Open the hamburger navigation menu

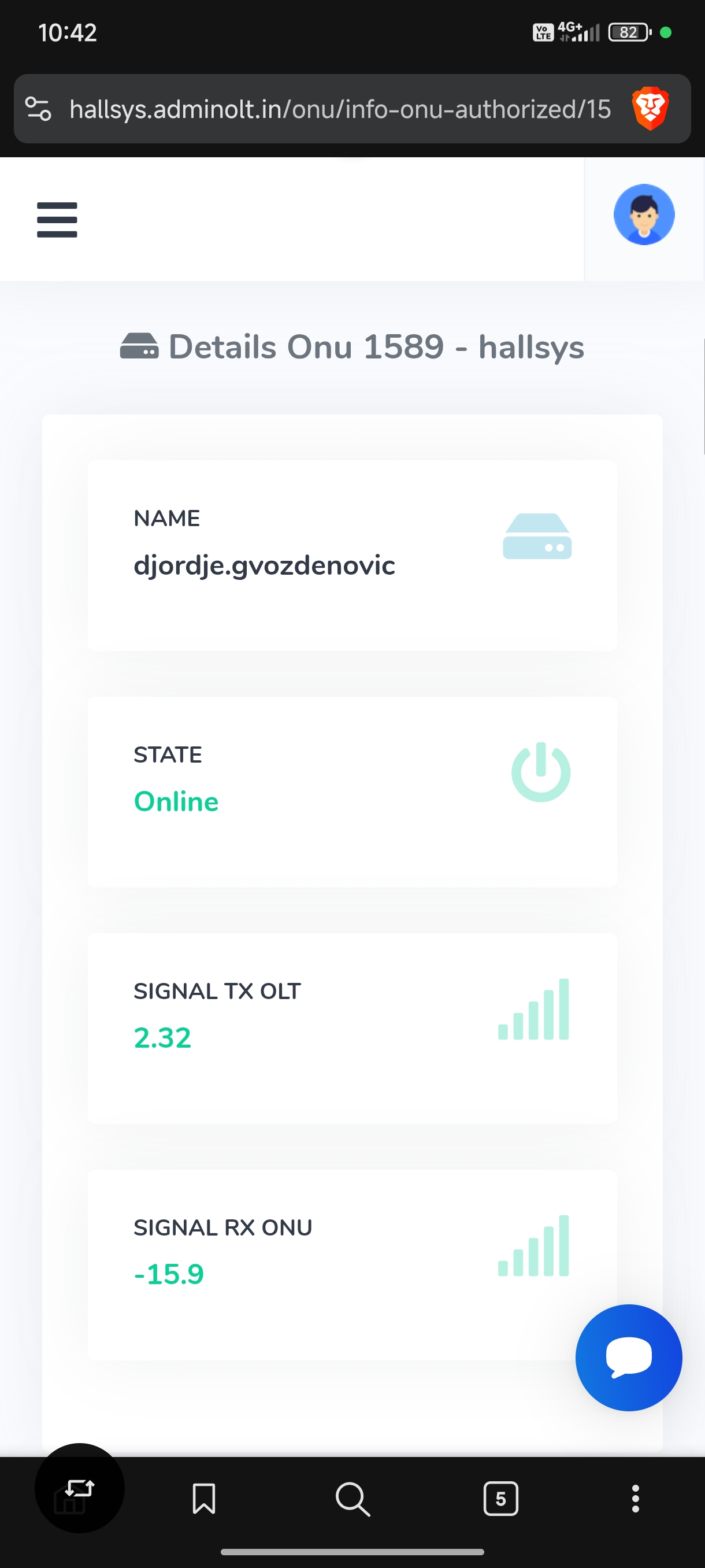(57, 220)
